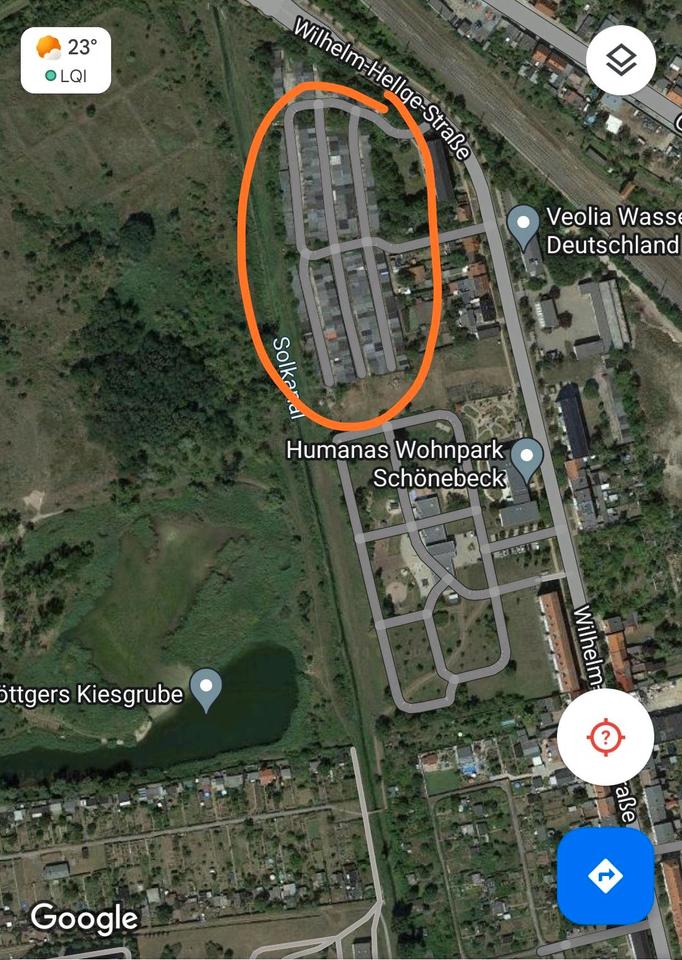This screenshot has height=960, width=682.
Task: Select the Veolia Wasser Deutschland place pin
Action: coord(523,226)
